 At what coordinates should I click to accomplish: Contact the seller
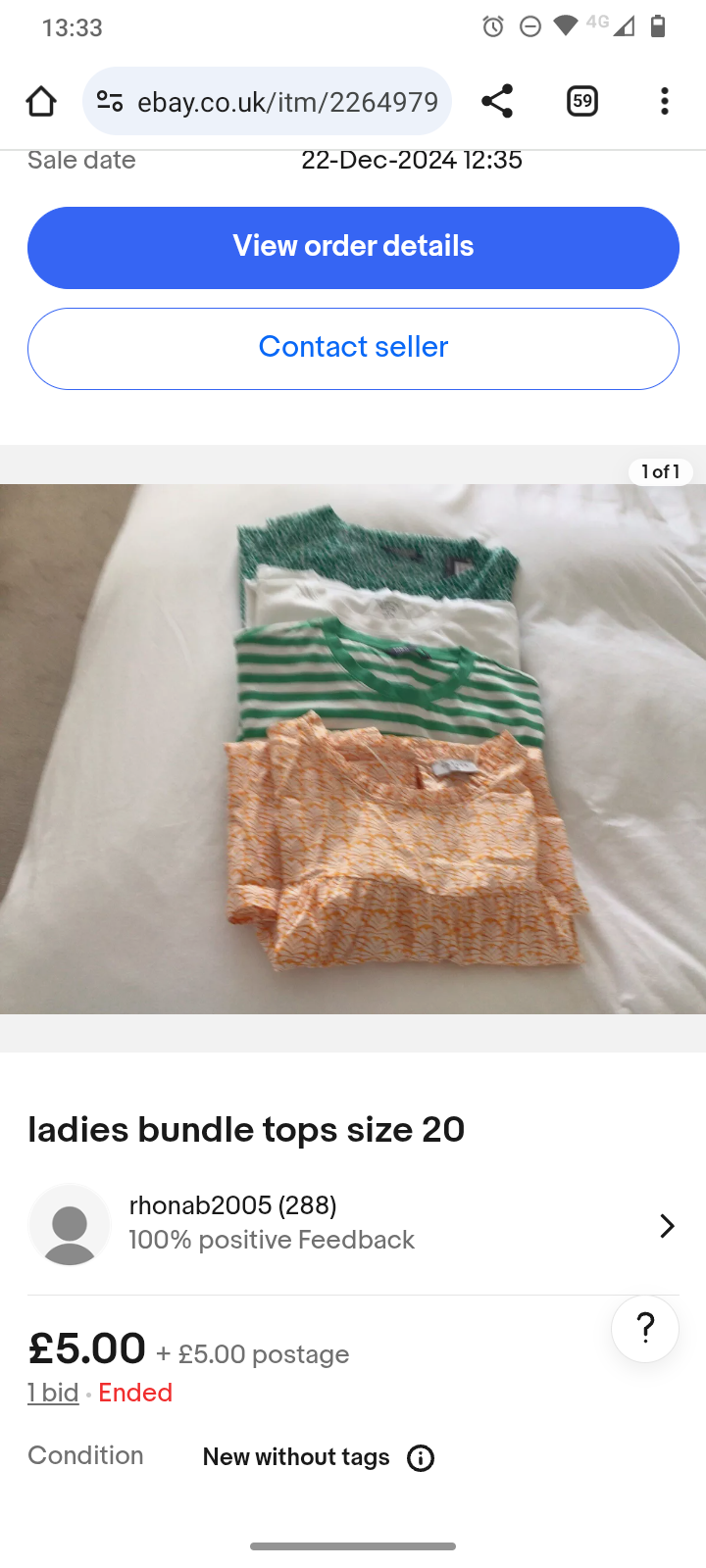point(353,348)
